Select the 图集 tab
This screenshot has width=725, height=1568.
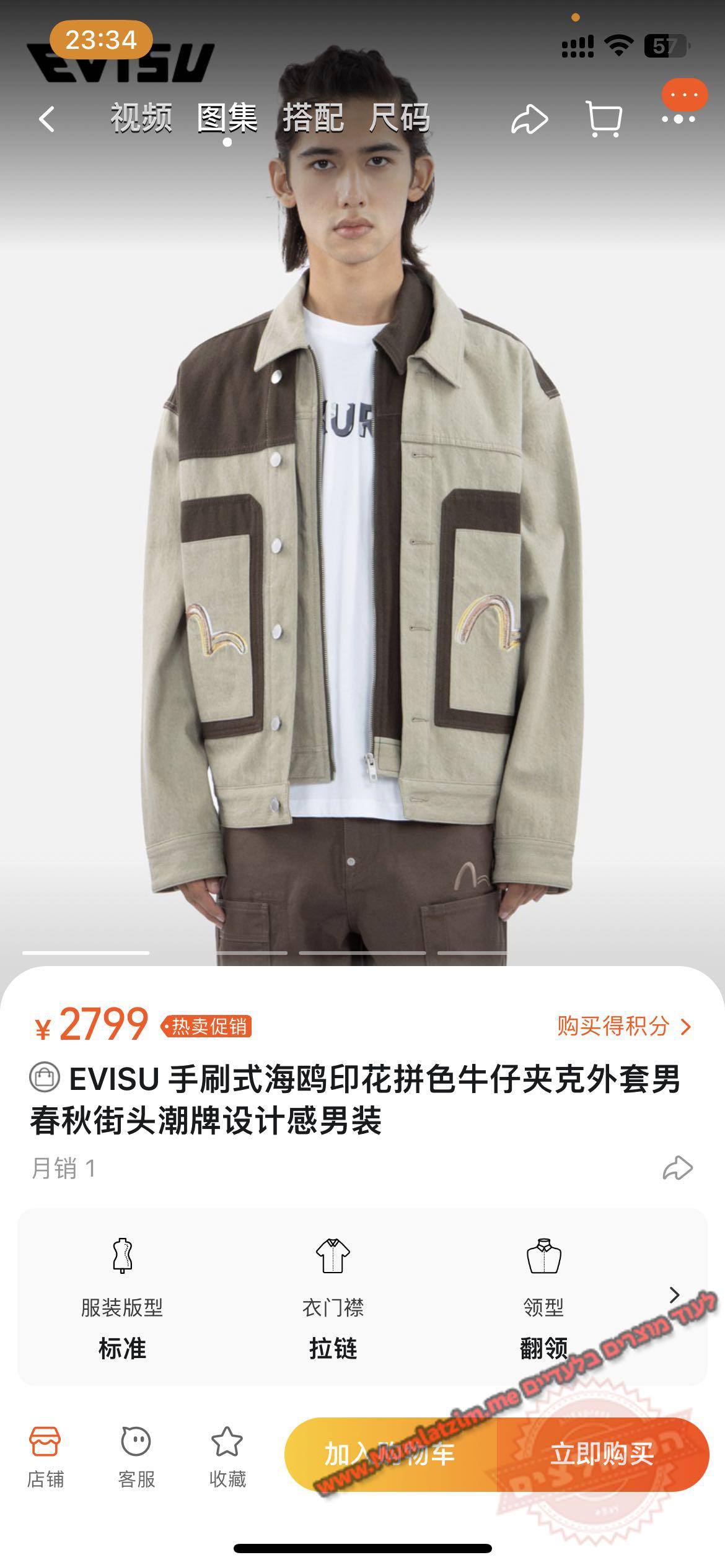227,118
